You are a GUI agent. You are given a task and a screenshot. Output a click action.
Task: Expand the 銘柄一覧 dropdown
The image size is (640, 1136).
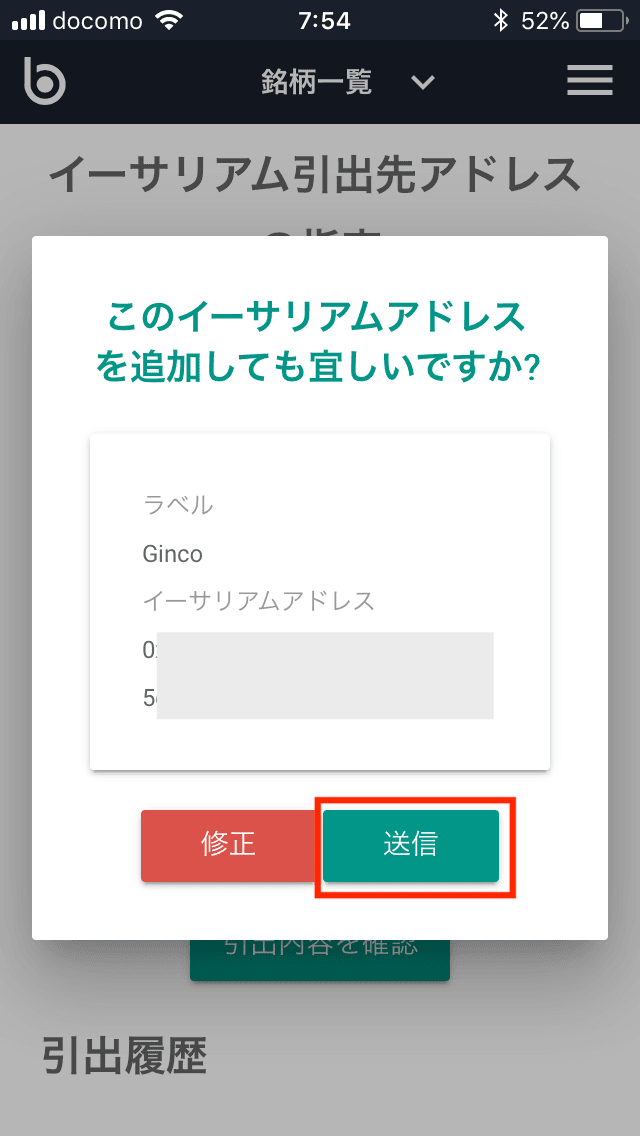click(346, 82)
